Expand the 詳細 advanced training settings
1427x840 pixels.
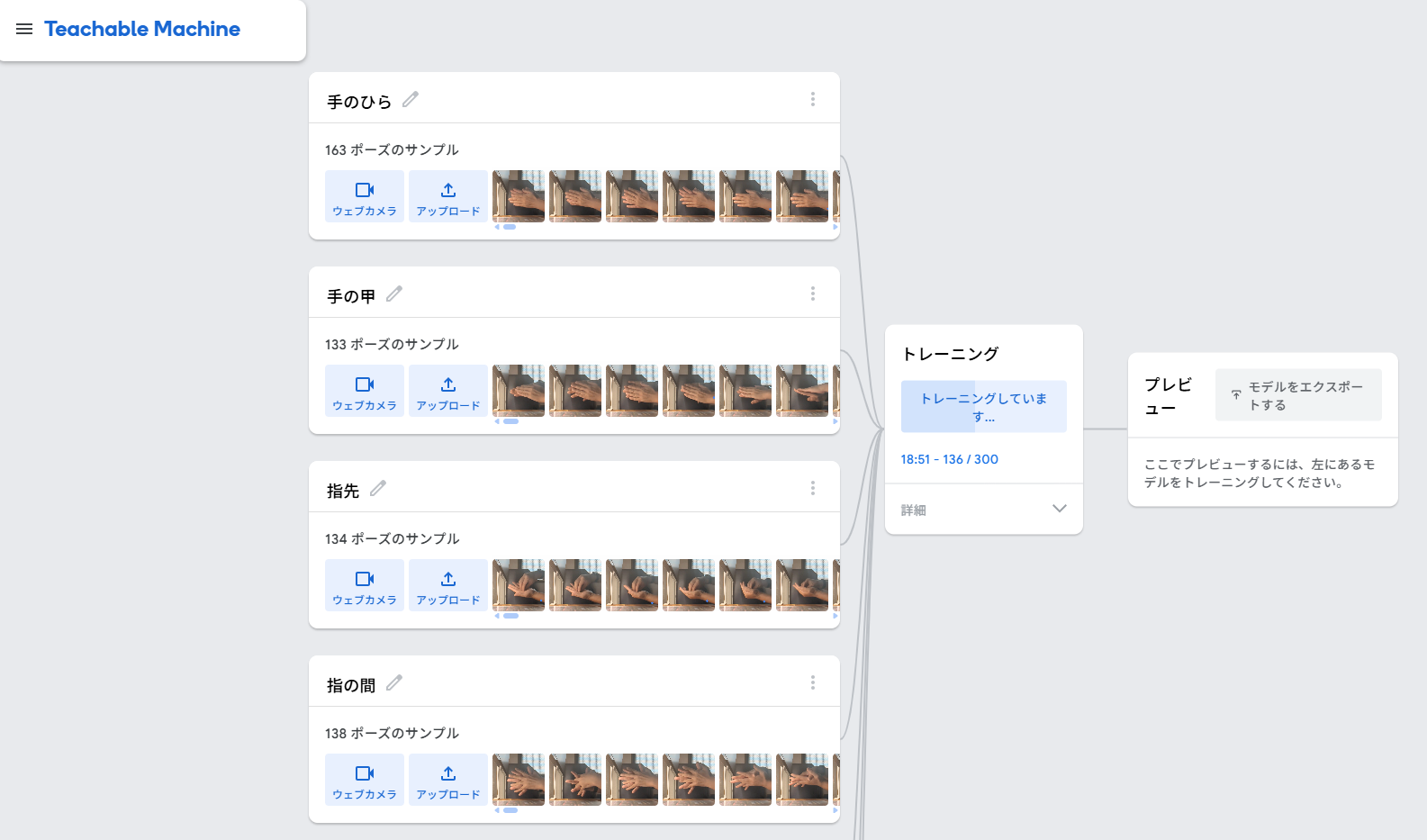click(983, 510)
